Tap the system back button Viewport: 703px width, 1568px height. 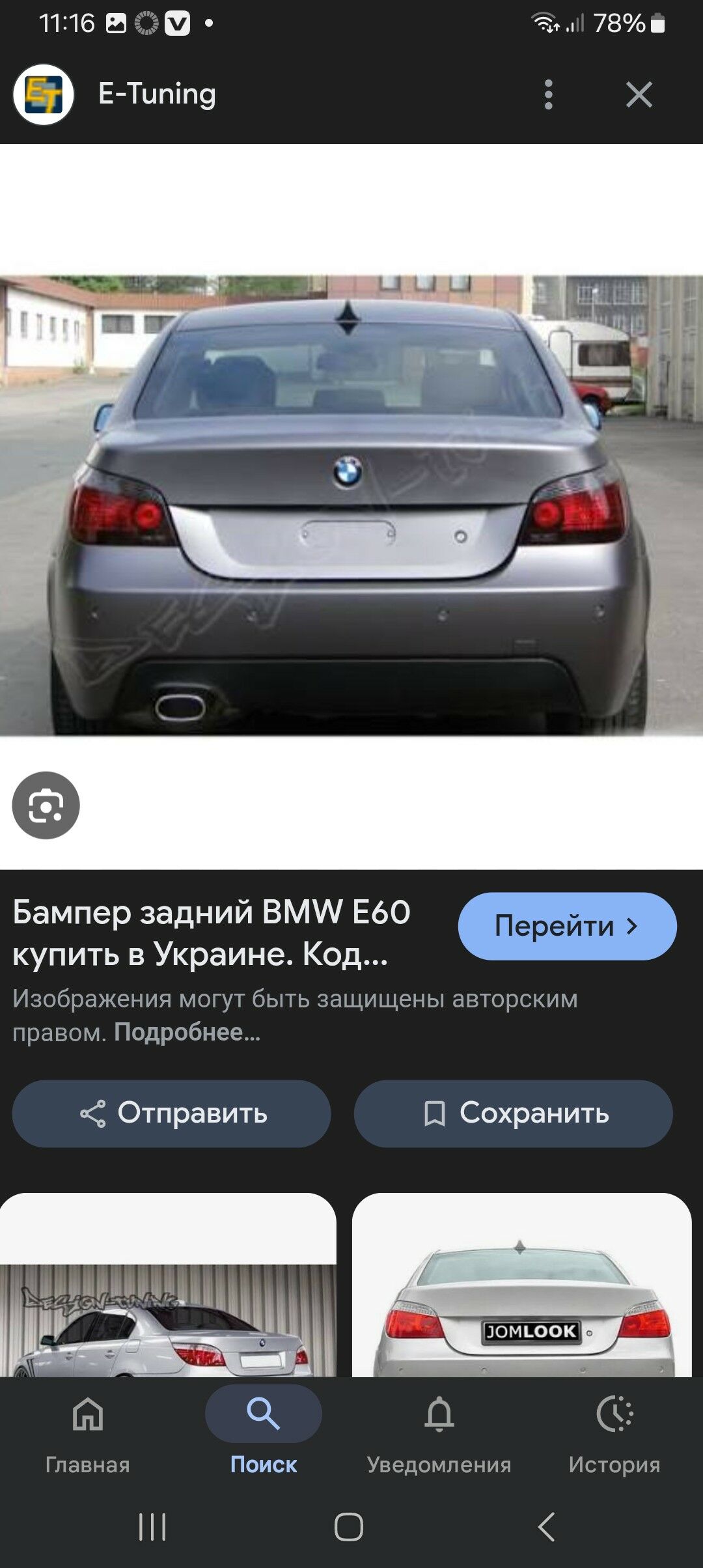pos(547,1526)
